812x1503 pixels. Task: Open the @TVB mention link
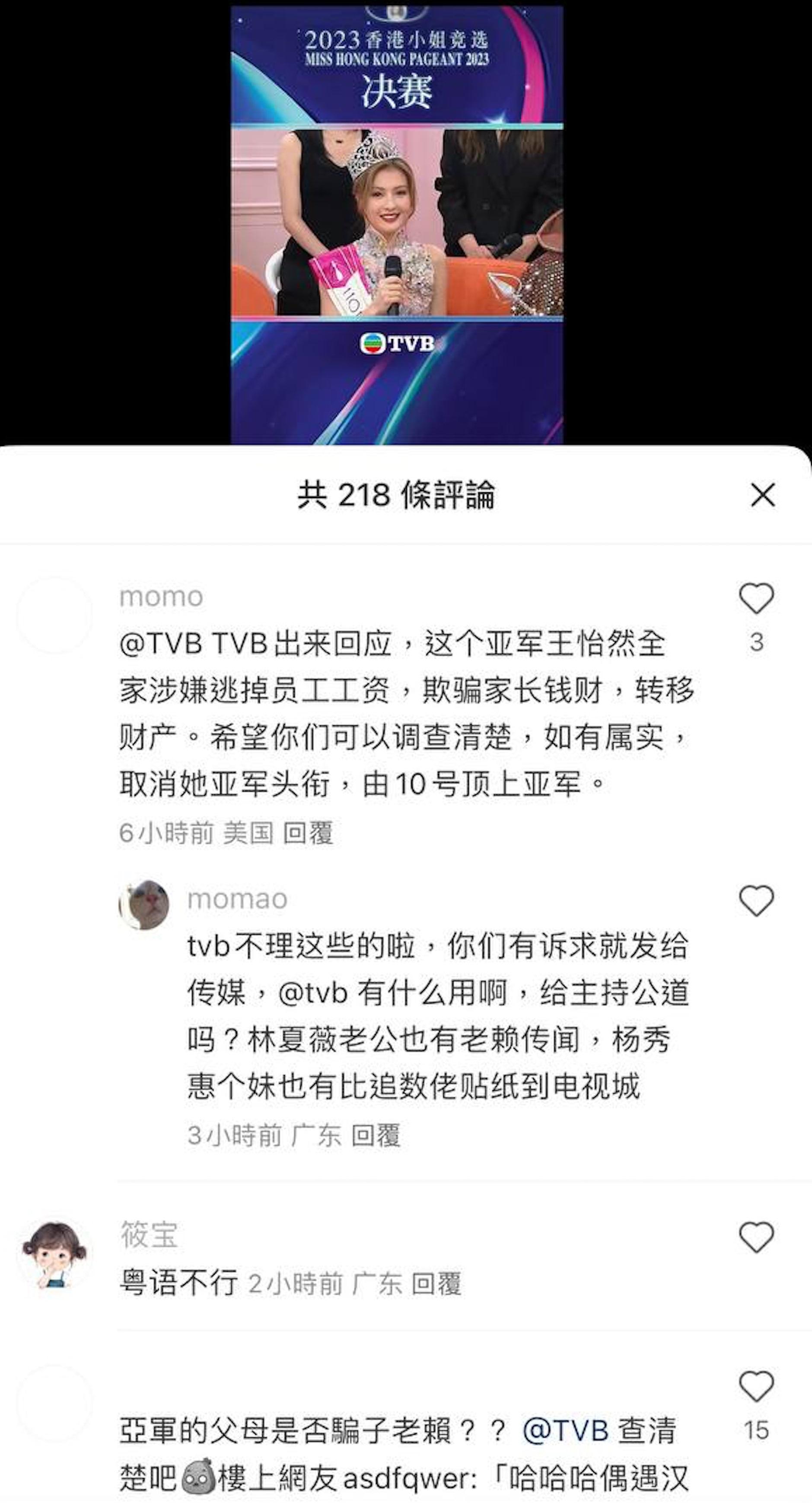pyautogui.click(x=565, y=1431)
